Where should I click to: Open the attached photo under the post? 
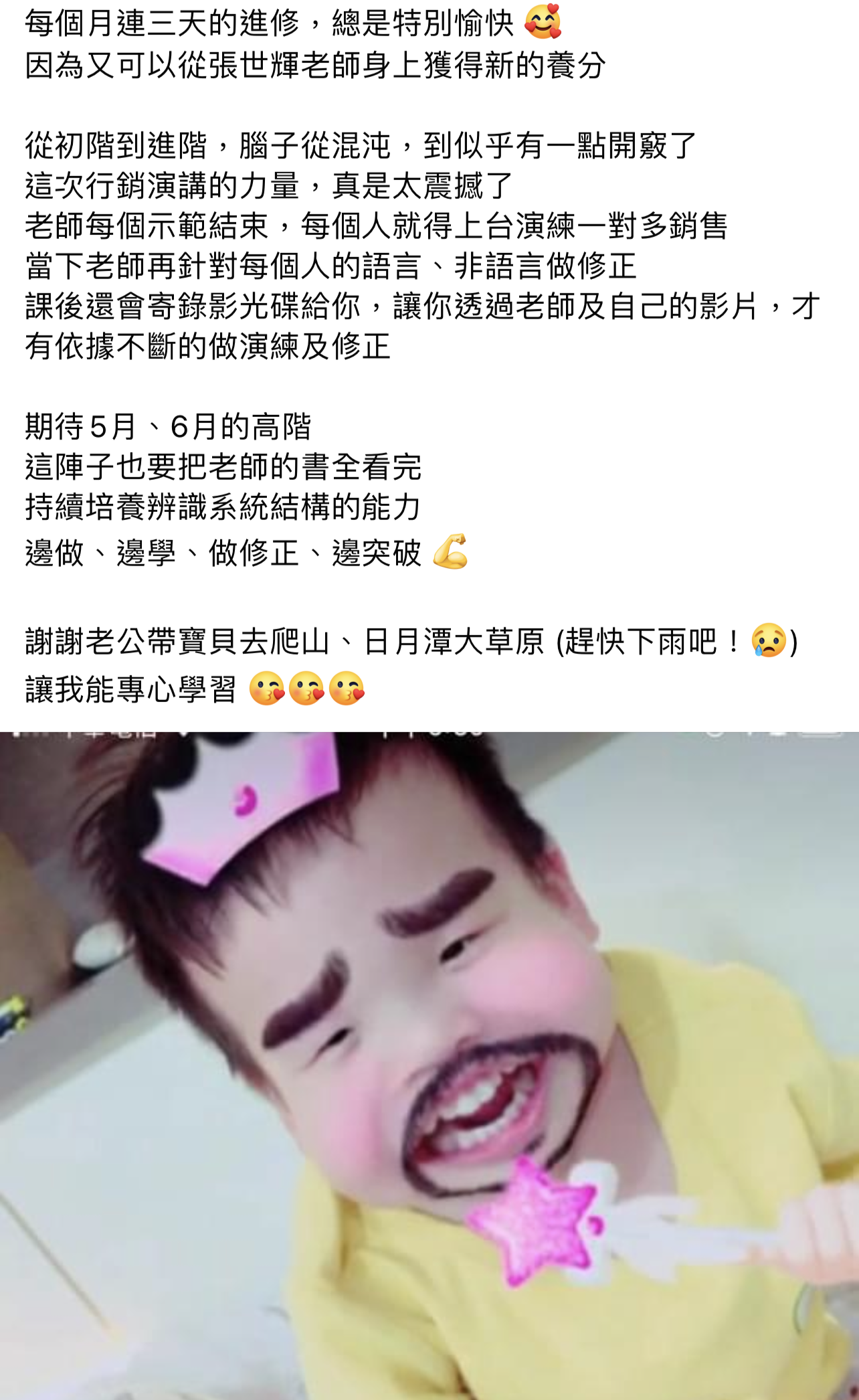[x=429, y=1065]
